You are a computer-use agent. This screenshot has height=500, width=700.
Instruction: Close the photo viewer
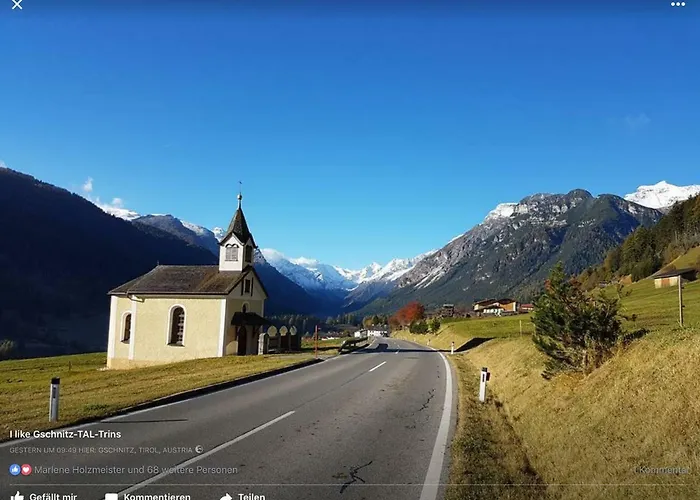tap(16, 5)
